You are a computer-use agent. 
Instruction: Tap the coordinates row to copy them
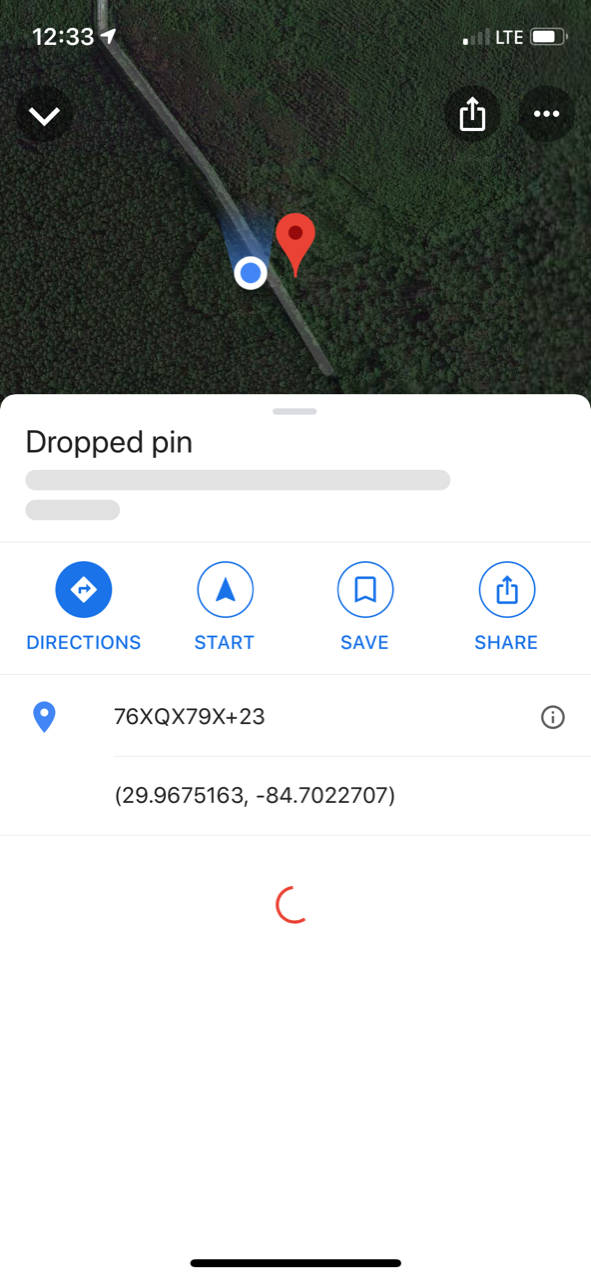click(295, 796)
